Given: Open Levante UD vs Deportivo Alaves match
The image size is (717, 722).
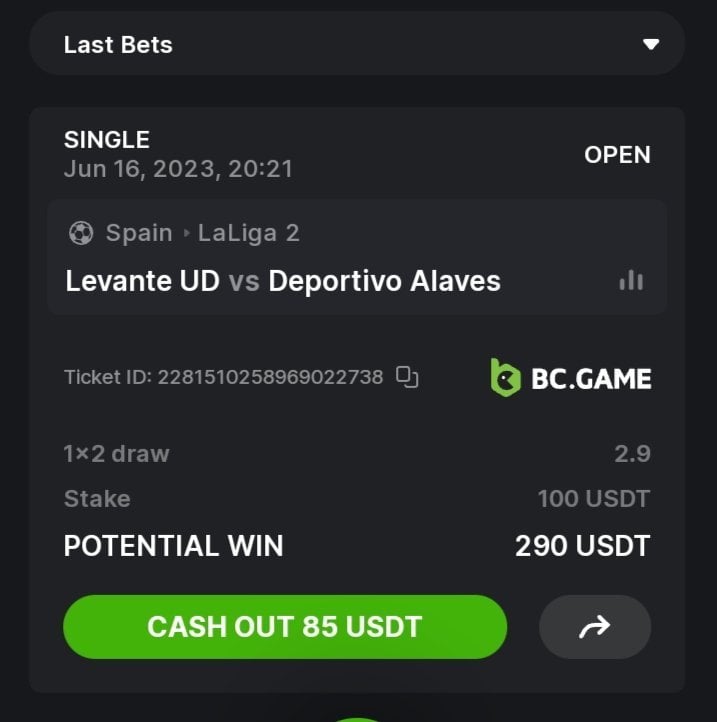Looking at the screenshot, I should (x=283, y=281).
